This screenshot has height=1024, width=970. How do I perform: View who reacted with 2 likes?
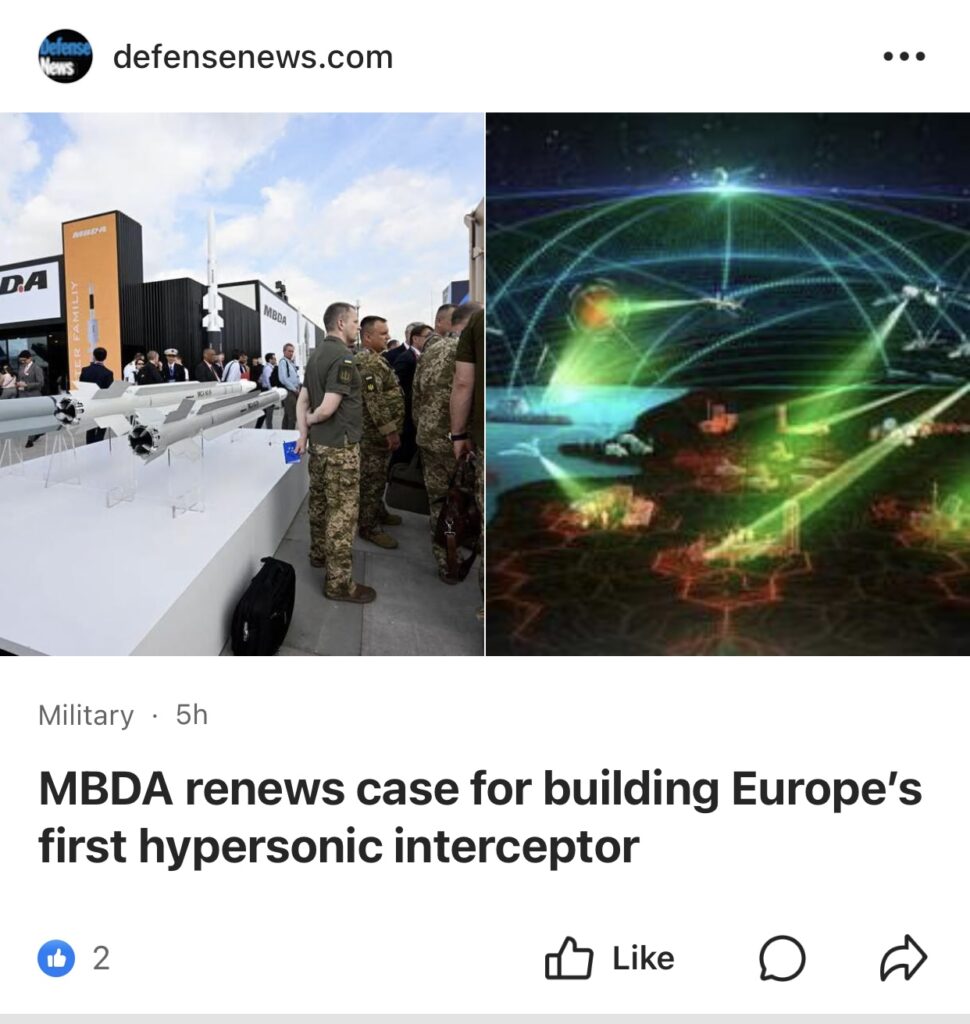point(74,959)
